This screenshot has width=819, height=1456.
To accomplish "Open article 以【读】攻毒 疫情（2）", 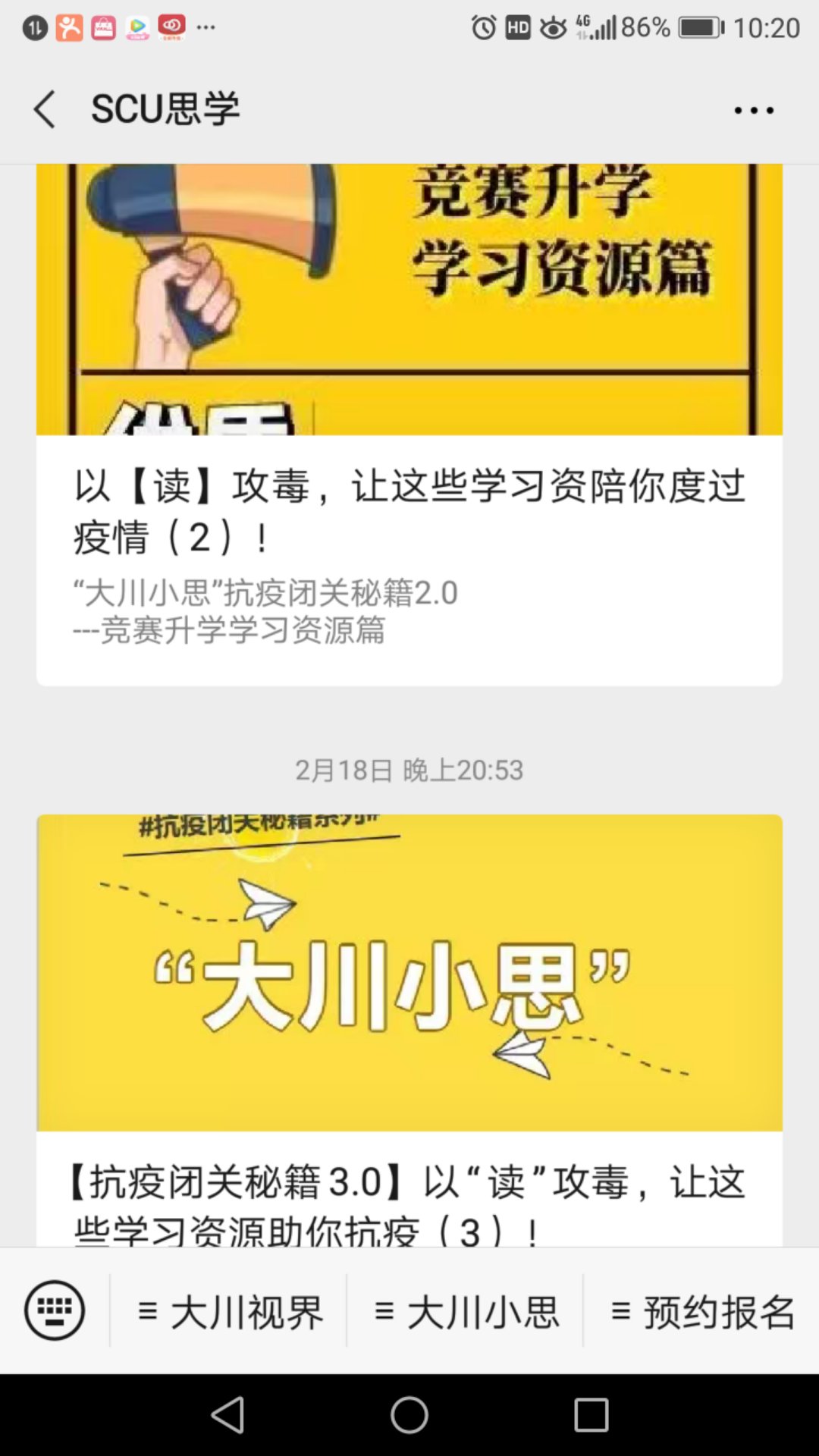I will (409, 511).
